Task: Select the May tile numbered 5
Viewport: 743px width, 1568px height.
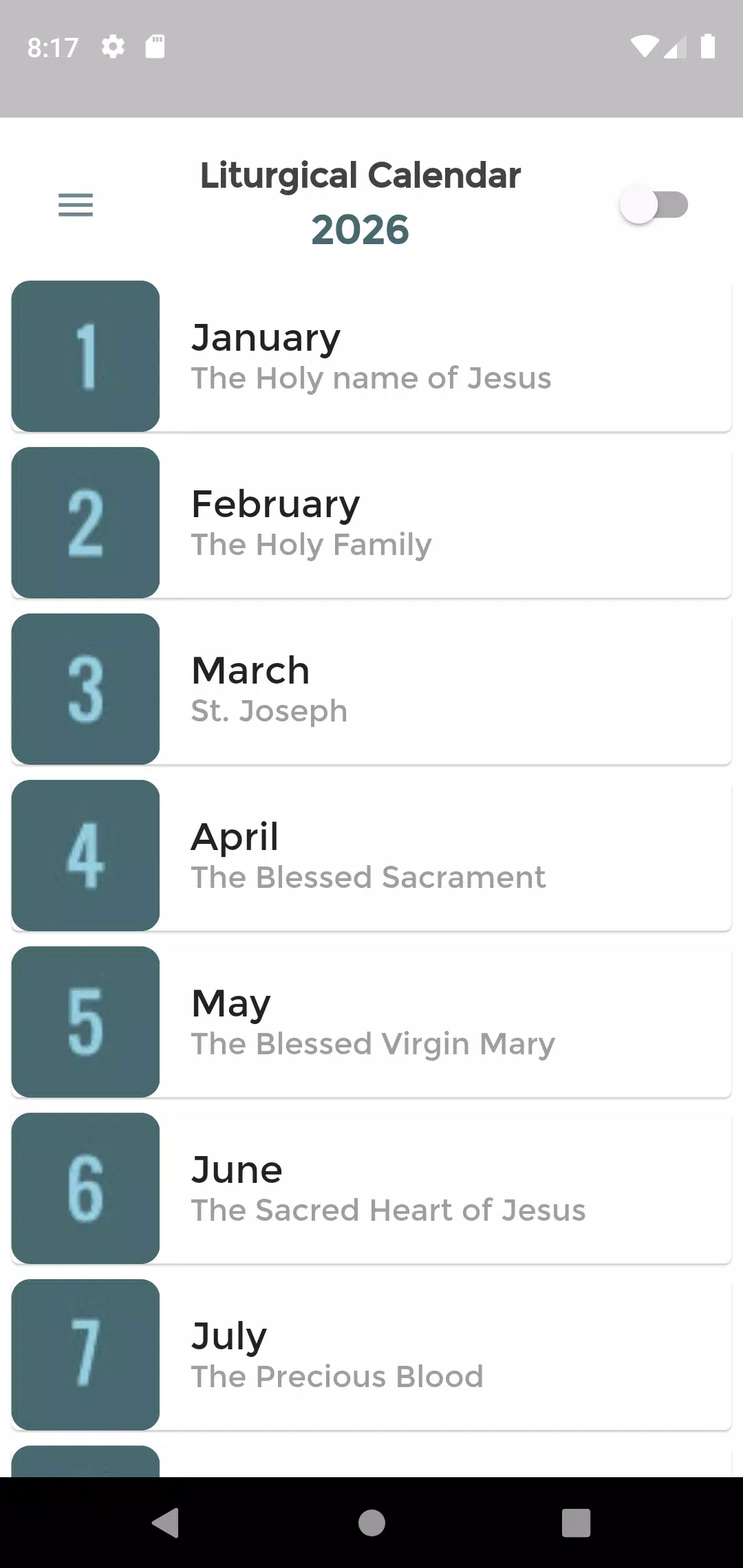Action: 85,1021
